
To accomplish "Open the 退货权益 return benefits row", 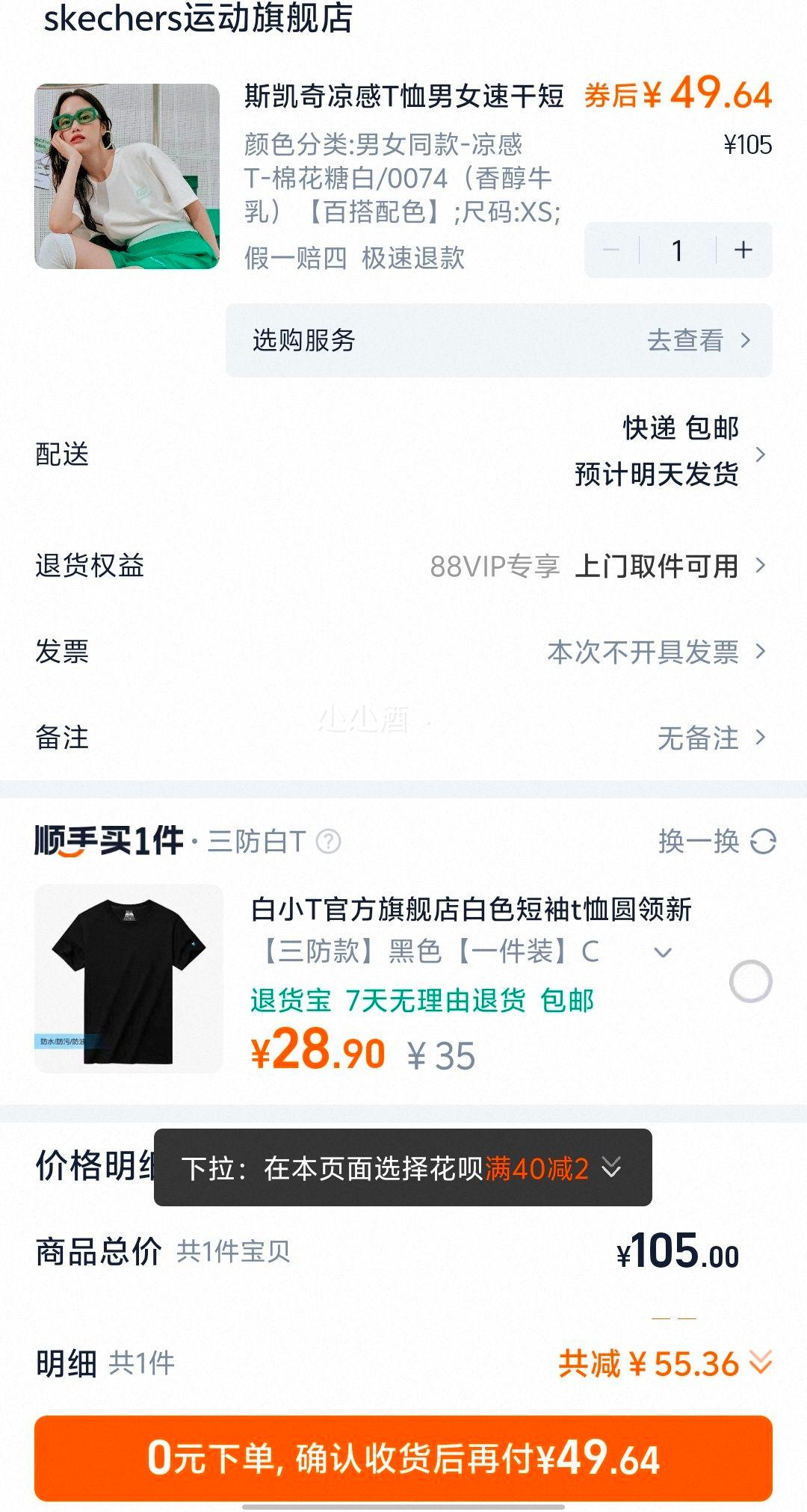I will [403, 566].
